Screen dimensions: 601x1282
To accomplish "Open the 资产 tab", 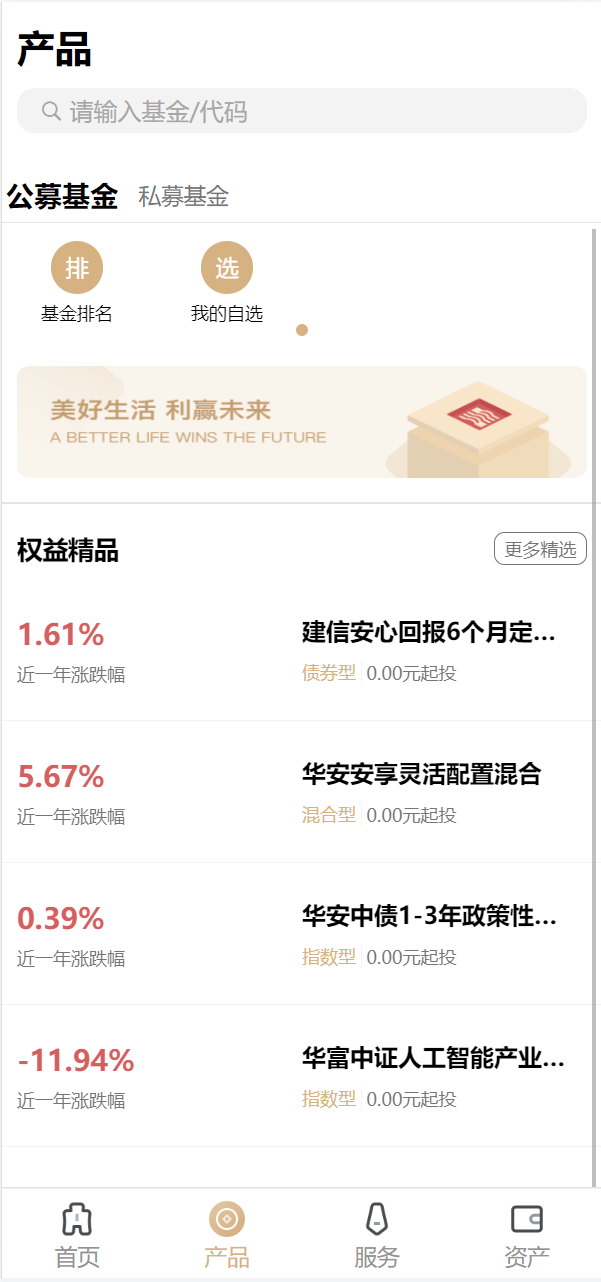I will [x=527, y=1236].
